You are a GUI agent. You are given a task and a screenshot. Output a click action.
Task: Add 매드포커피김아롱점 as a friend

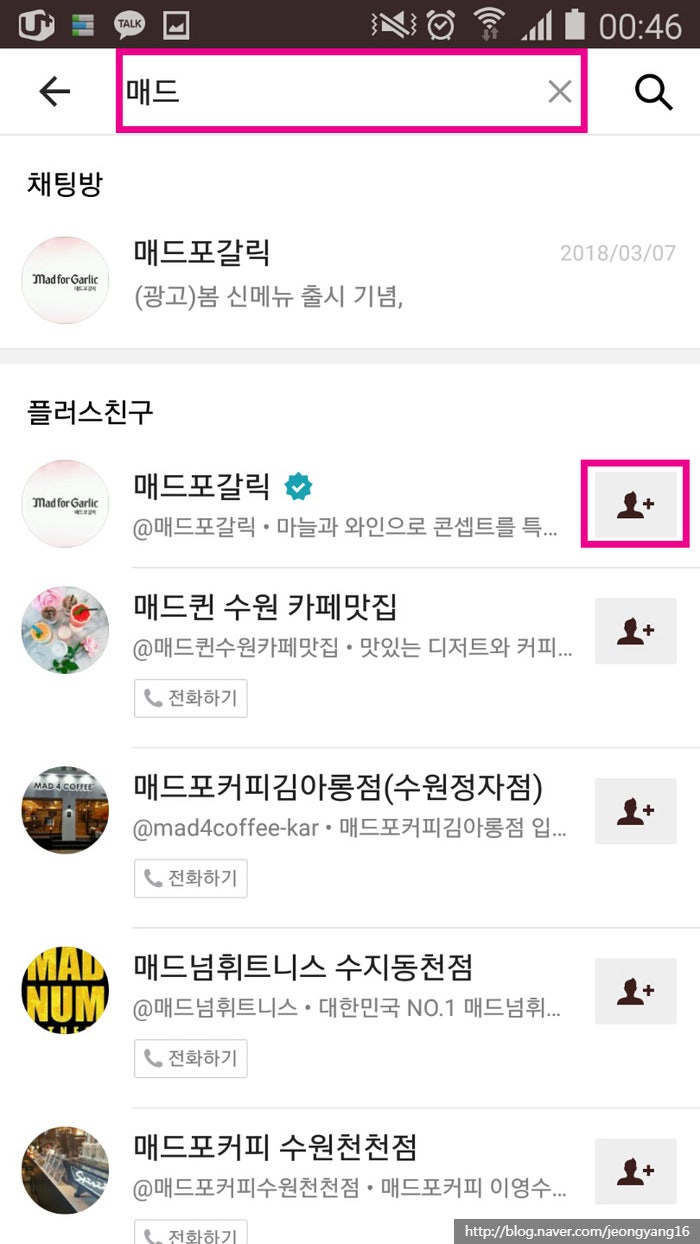click(x=635, y=811)
